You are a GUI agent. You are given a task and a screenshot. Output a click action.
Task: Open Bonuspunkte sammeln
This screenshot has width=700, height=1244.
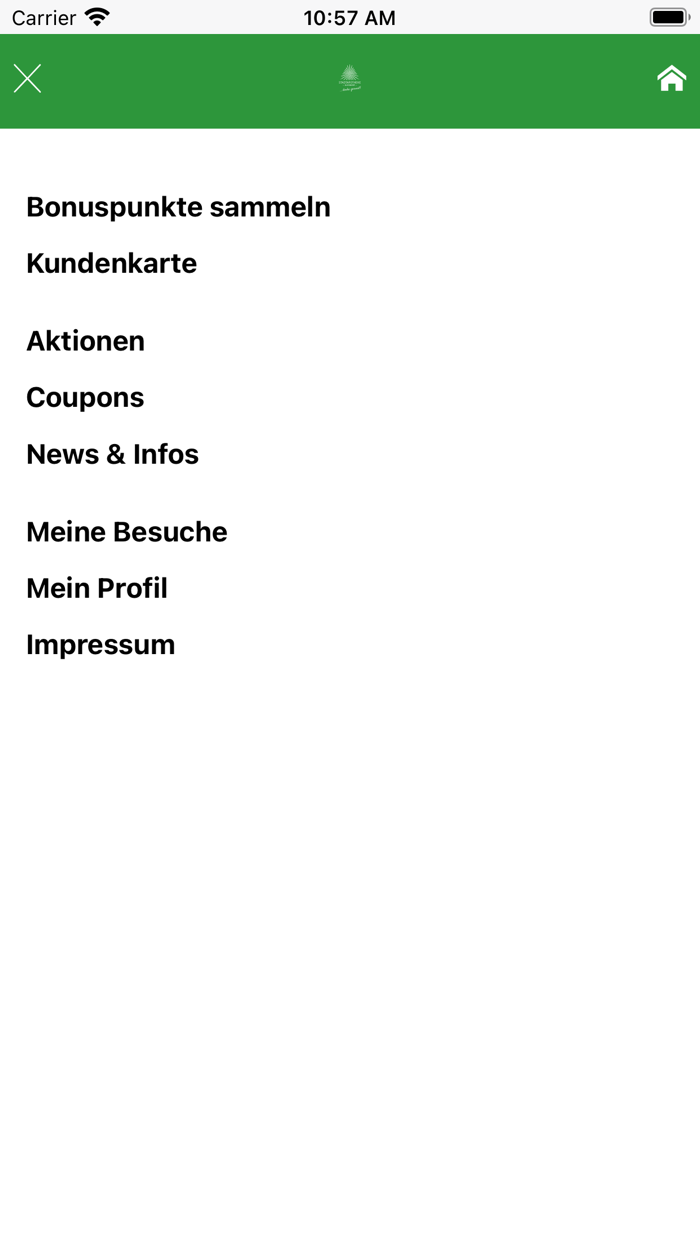178,207
